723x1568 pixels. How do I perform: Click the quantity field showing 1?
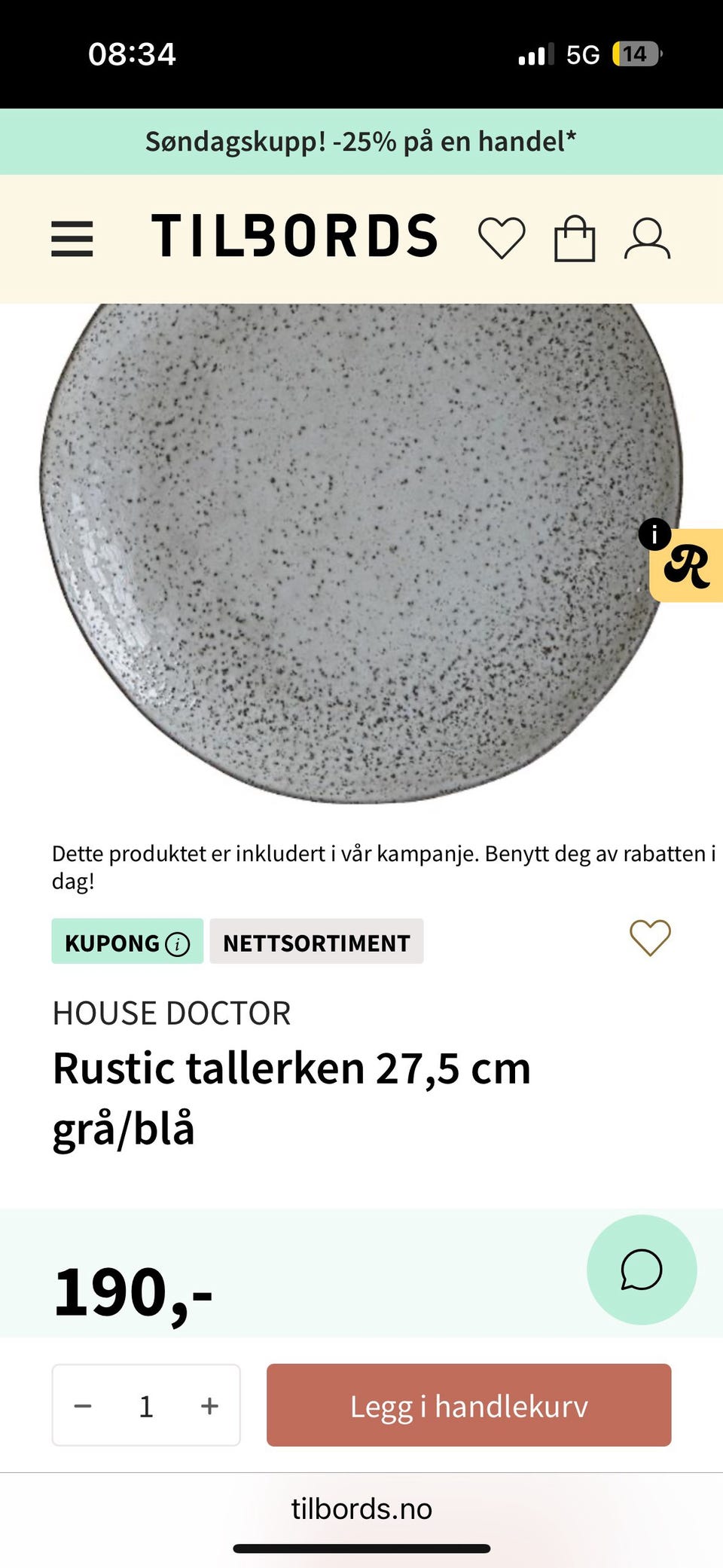146,1405
